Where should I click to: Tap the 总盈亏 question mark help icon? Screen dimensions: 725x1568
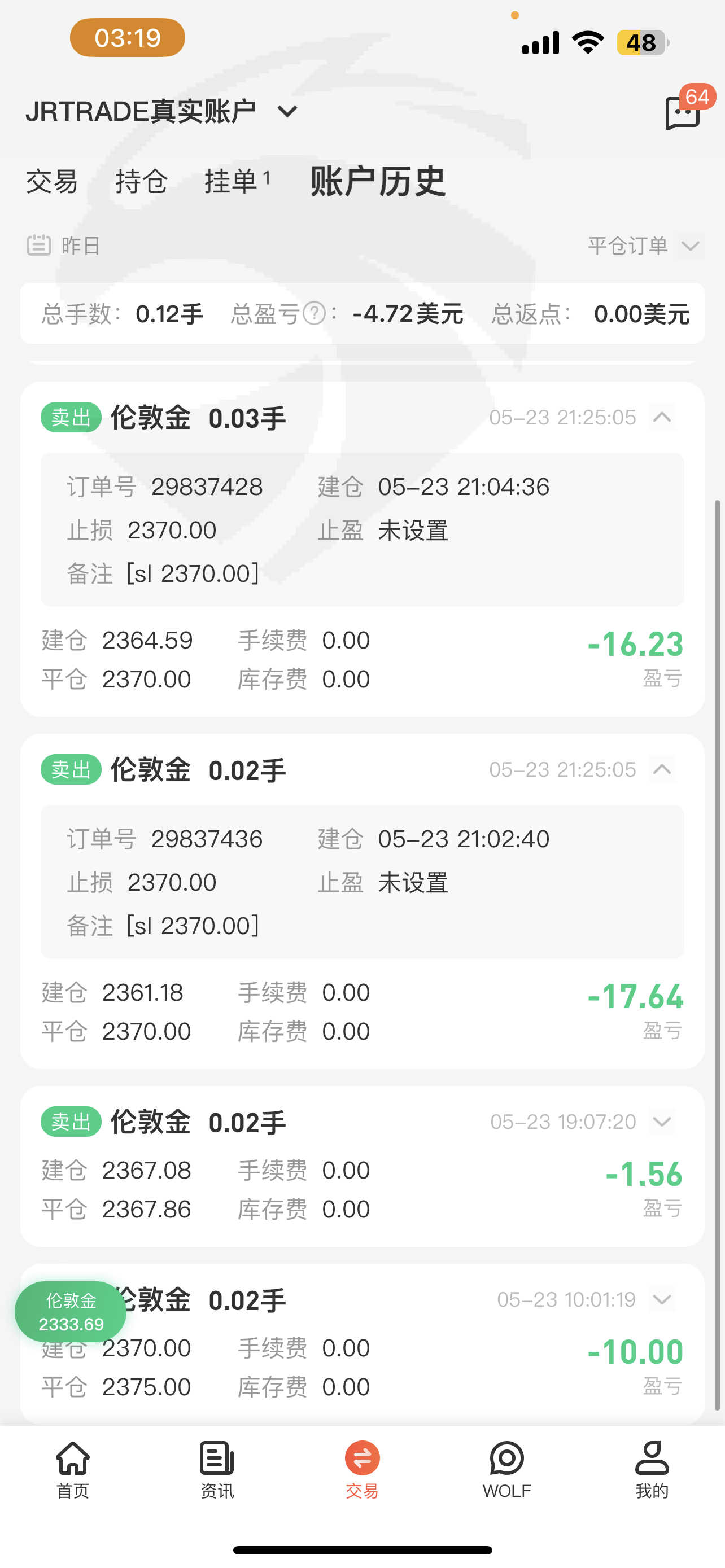(x=314, y=314)
